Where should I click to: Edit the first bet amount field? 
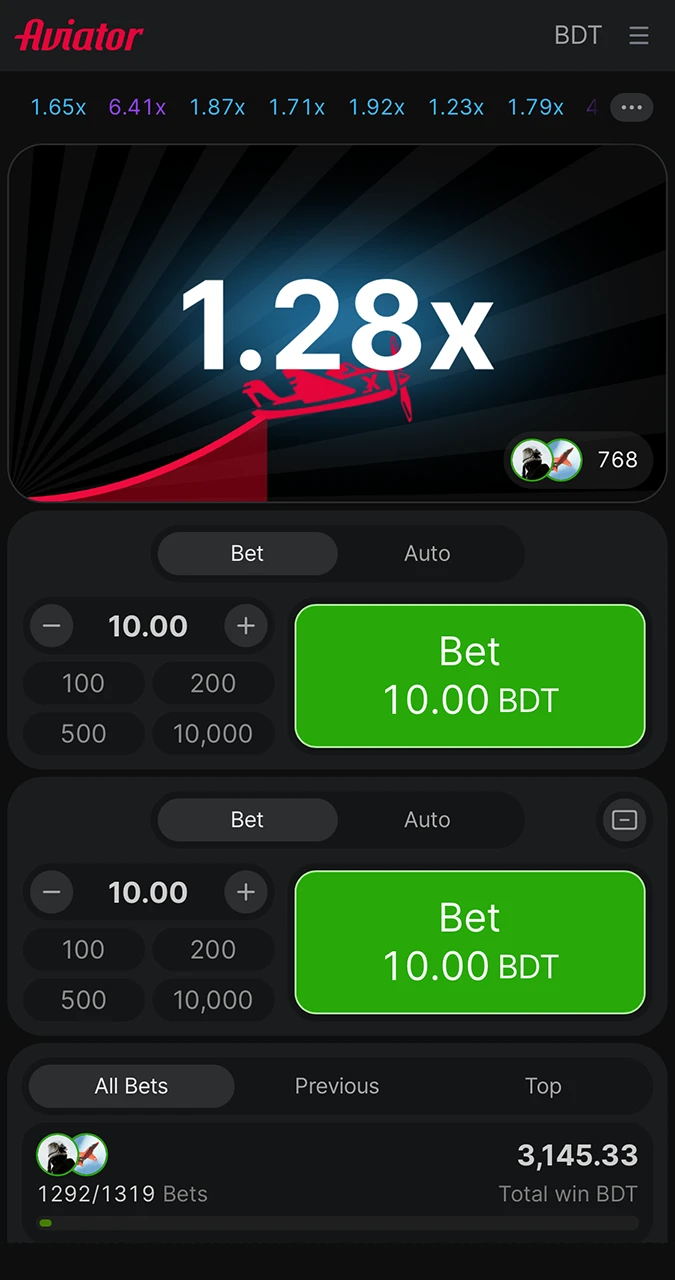pyautogui.click(x=148, y=626)
